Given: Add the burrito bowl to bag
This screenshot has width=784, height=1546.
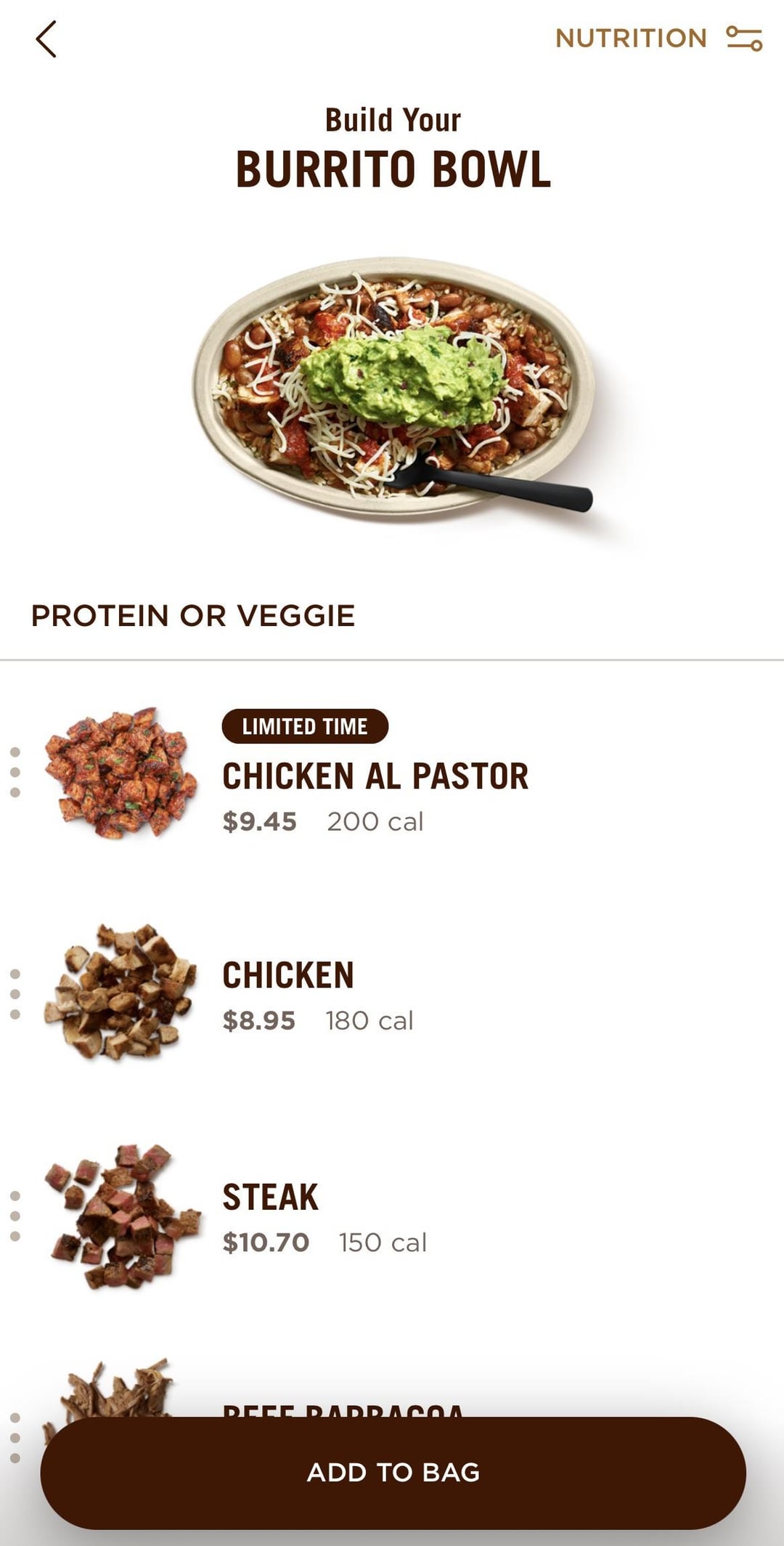Looking at the screenshot, I should 393,1472.
